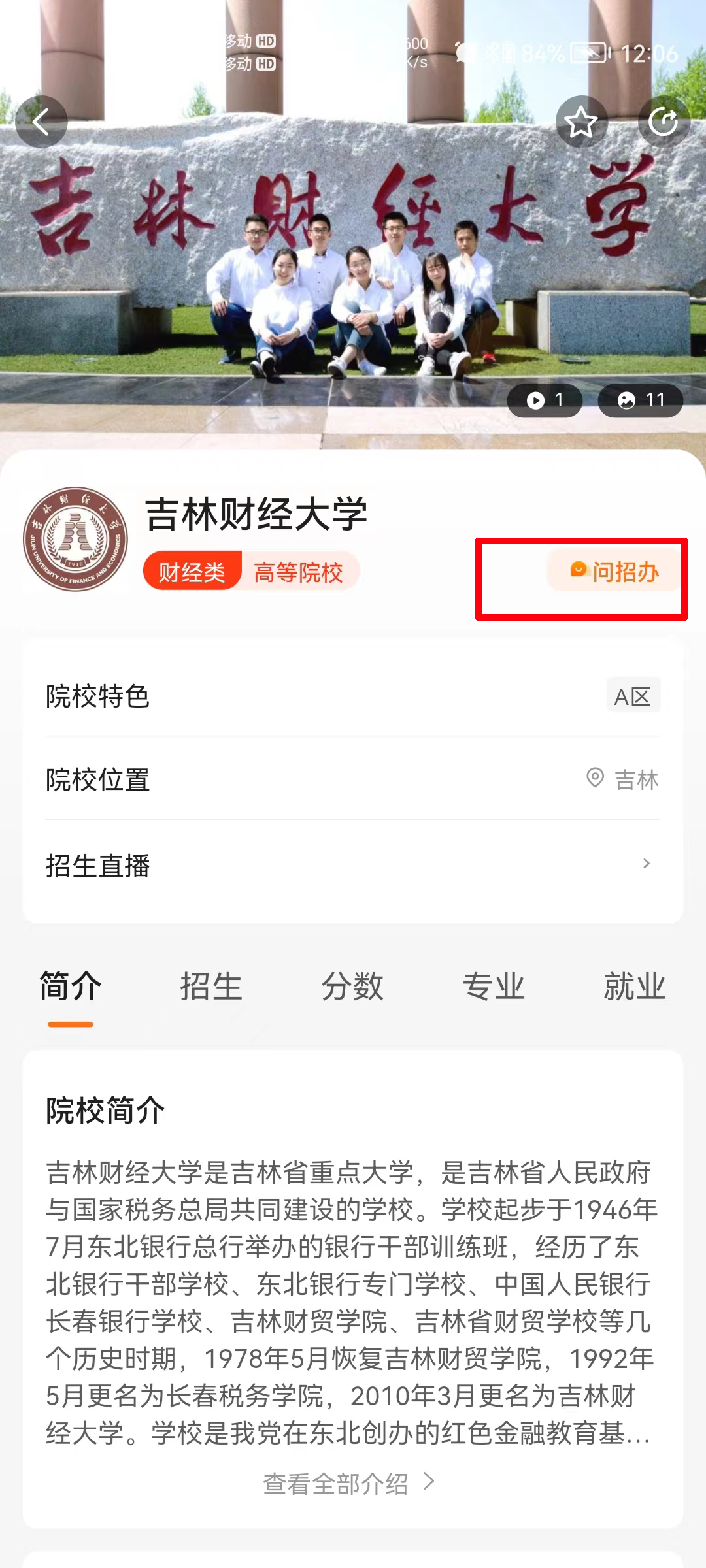Switch to the 就业 tab

click(x=634, y=987)
